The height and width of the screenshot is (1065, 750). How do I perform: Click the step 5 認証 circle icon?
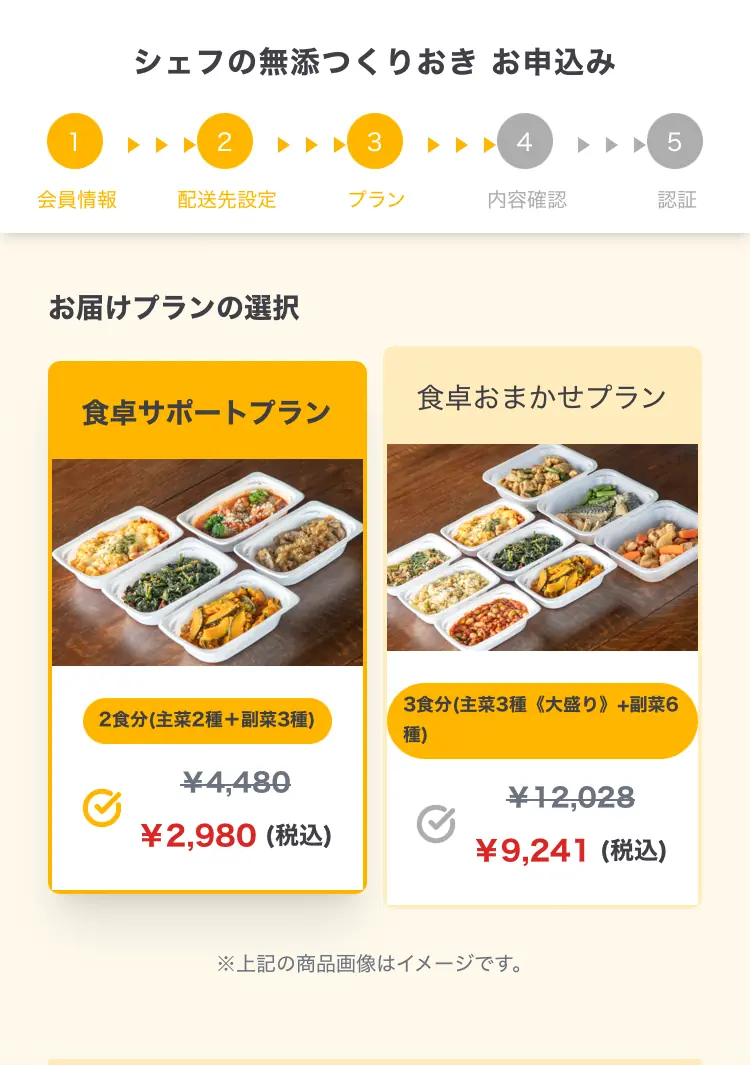[675, 141]
